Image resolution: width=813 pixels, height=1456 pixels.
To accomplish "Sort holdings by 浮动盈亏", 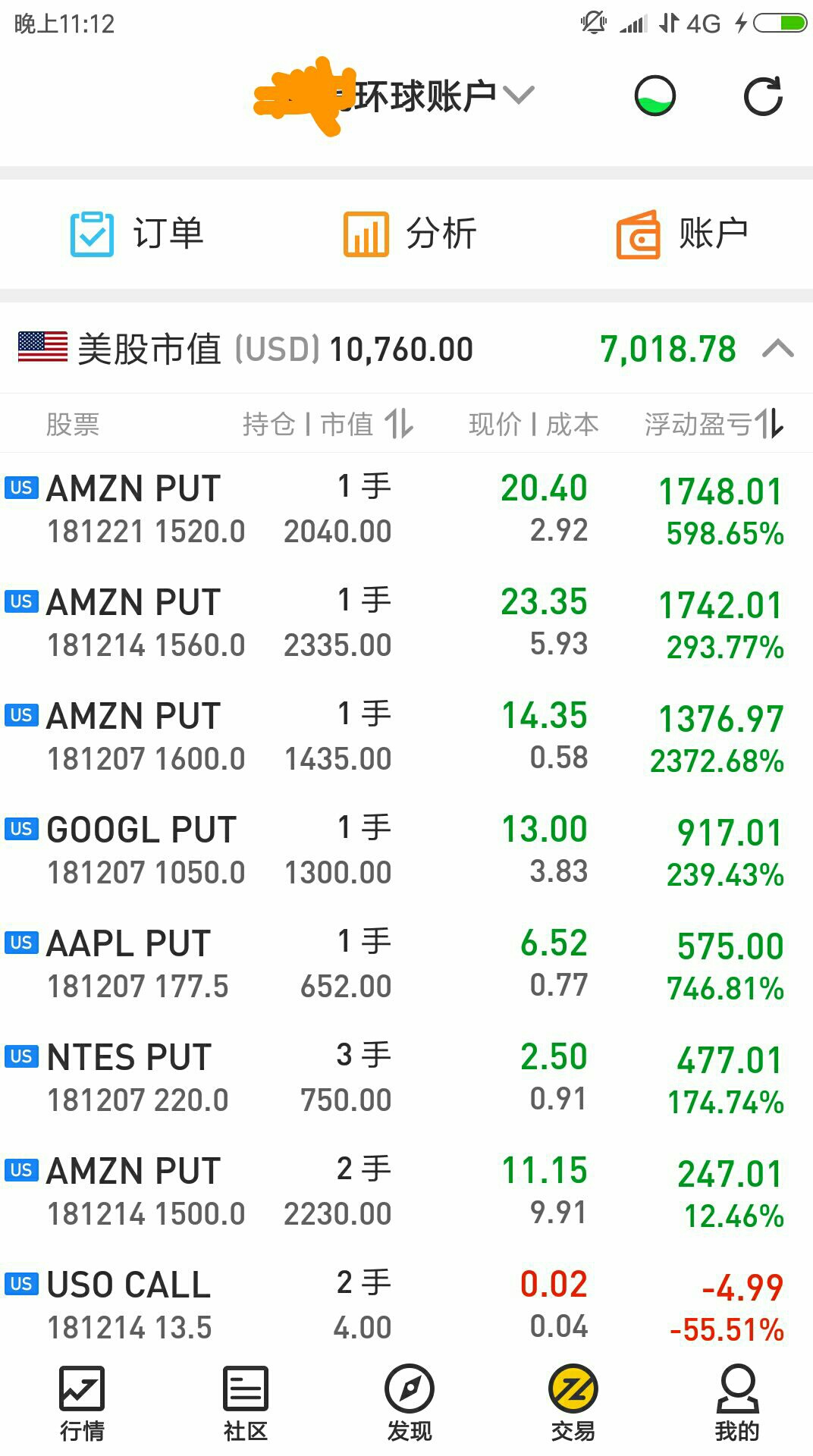I will (x=714, y=424).
